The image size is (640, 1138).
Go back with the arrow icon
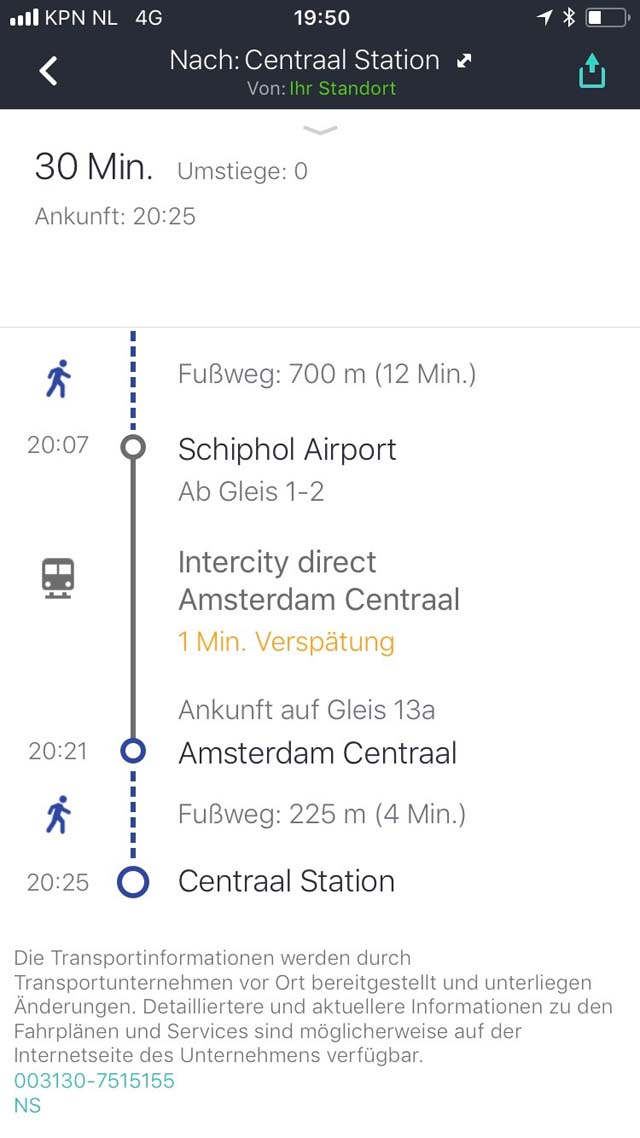[48, 71]
